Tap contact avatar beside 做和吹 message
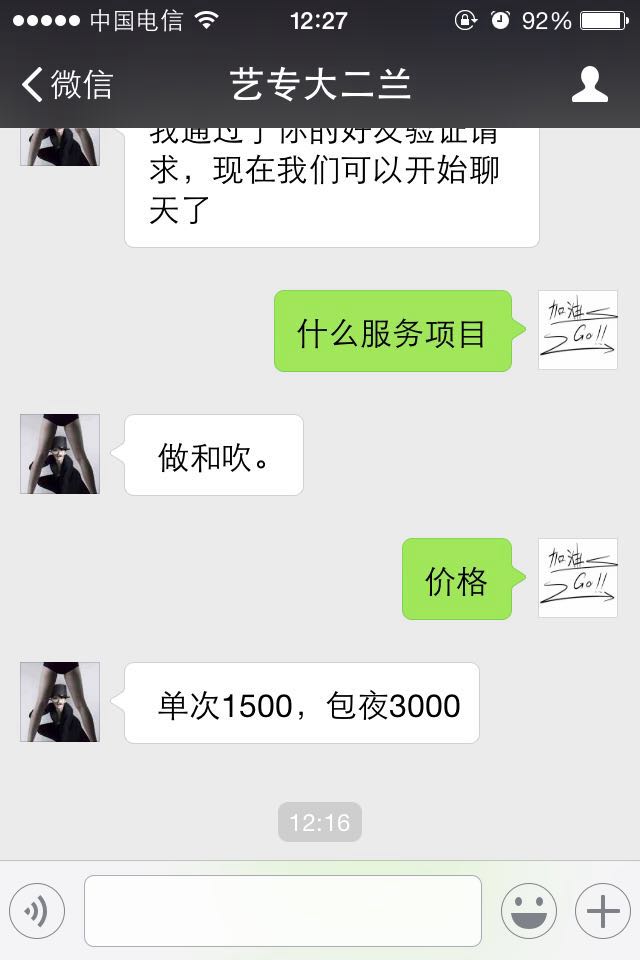 pos(60,454)
